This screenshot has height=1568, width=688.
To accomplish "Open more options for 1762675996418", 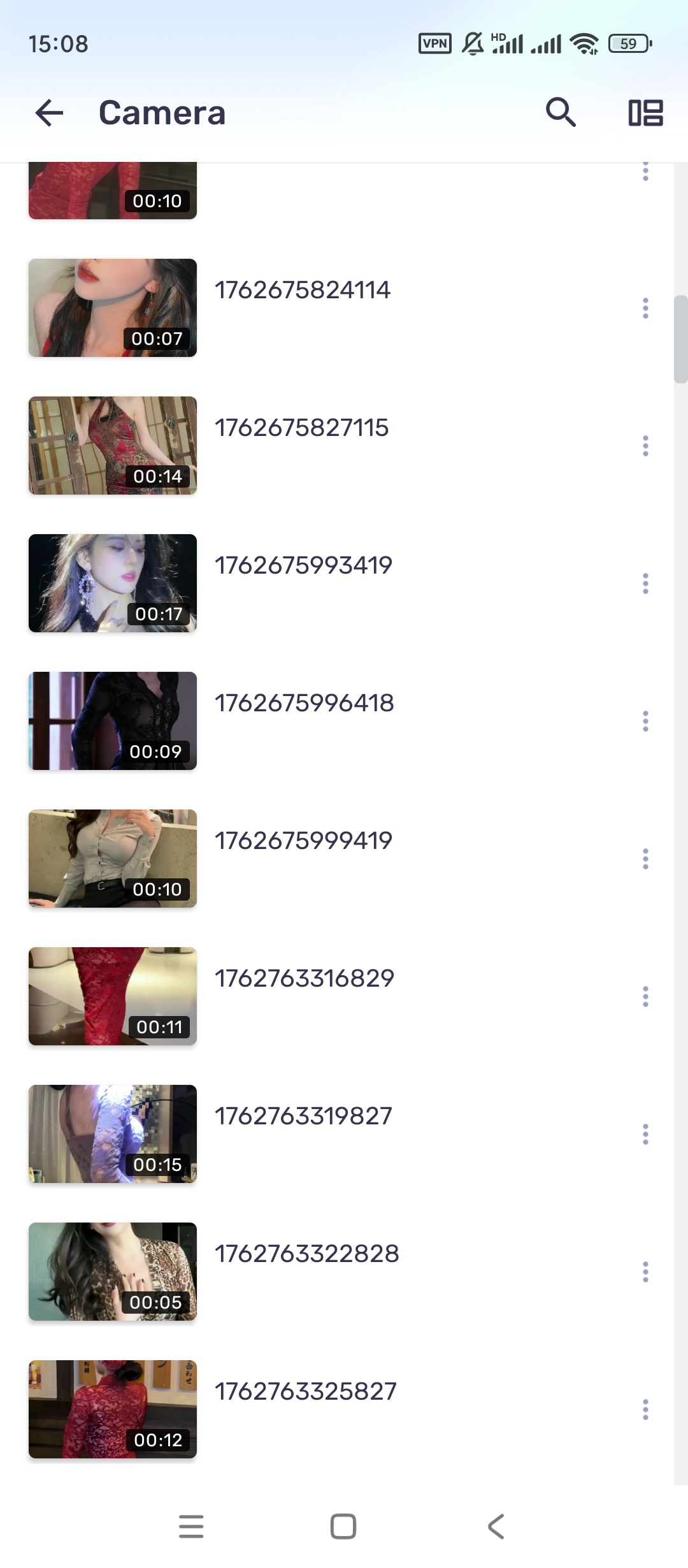I will click(645, 722).
